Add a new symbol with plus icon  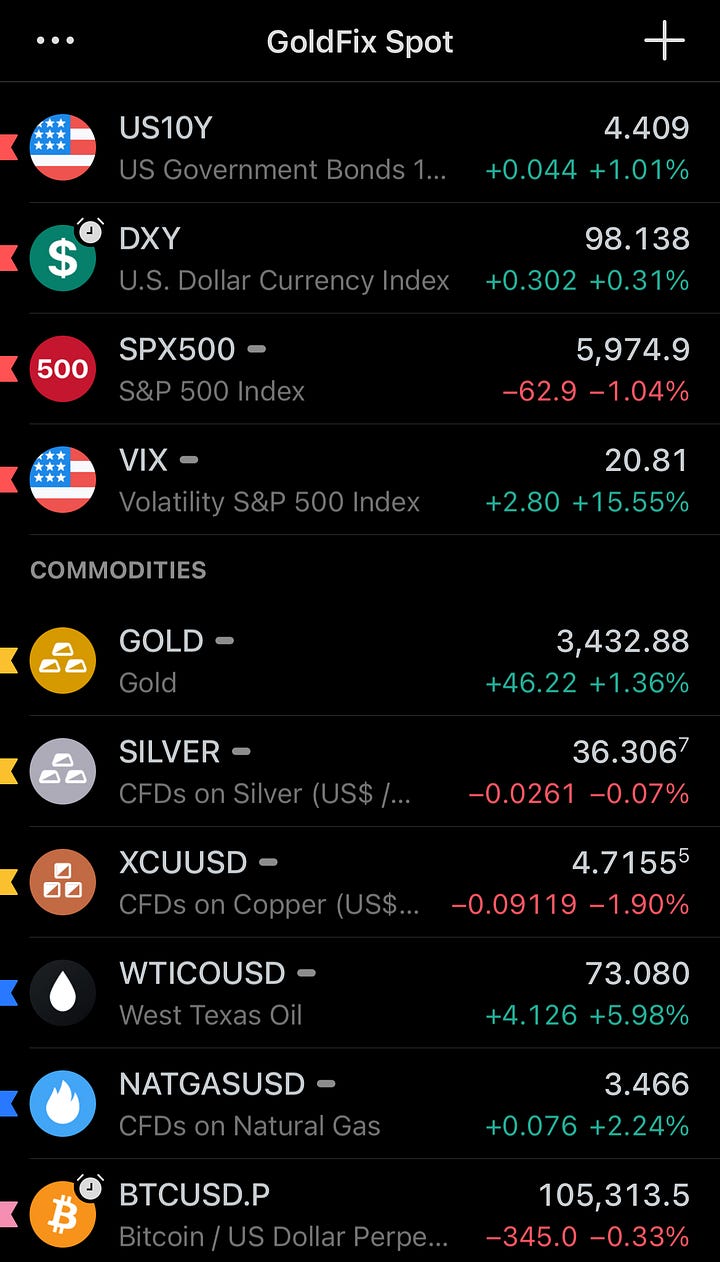click(x=664, y=41)
